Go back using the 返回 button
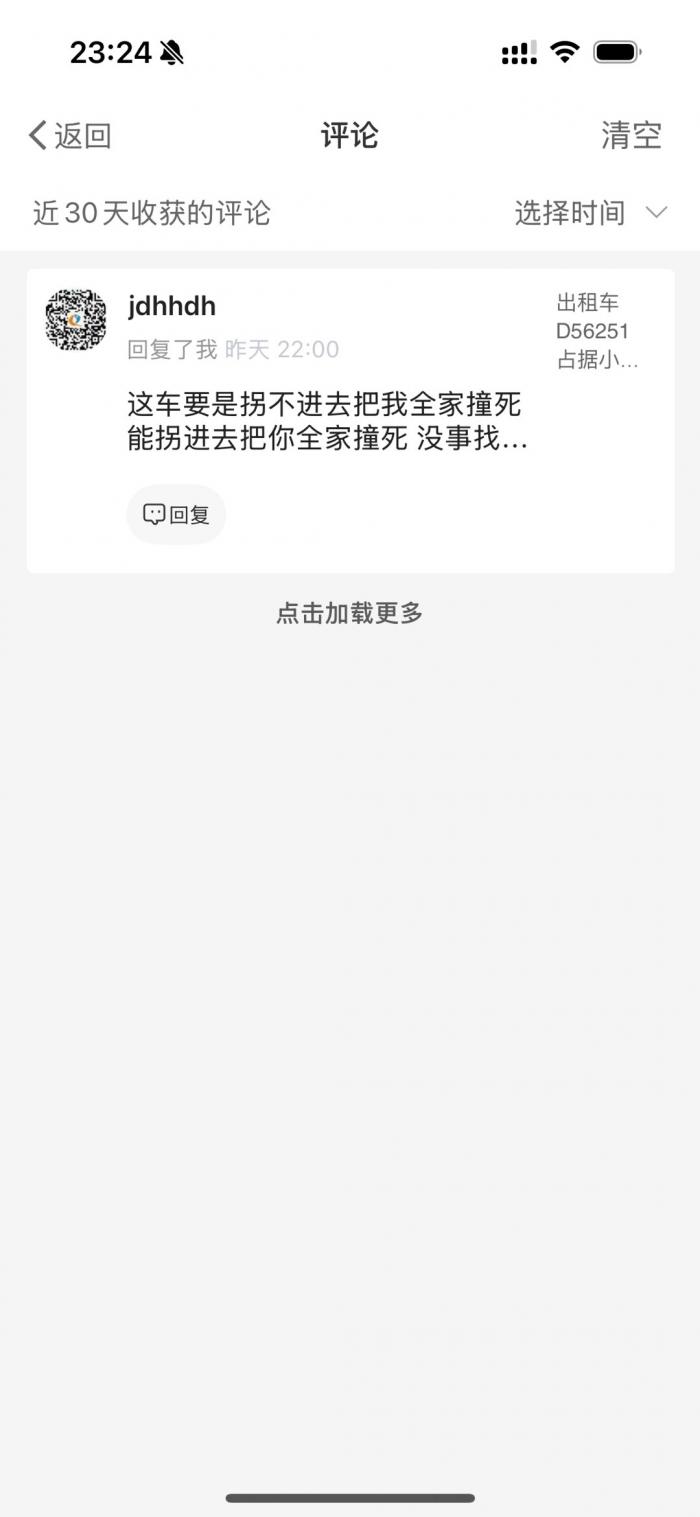 pyautogui.click(x=70, y=135)
